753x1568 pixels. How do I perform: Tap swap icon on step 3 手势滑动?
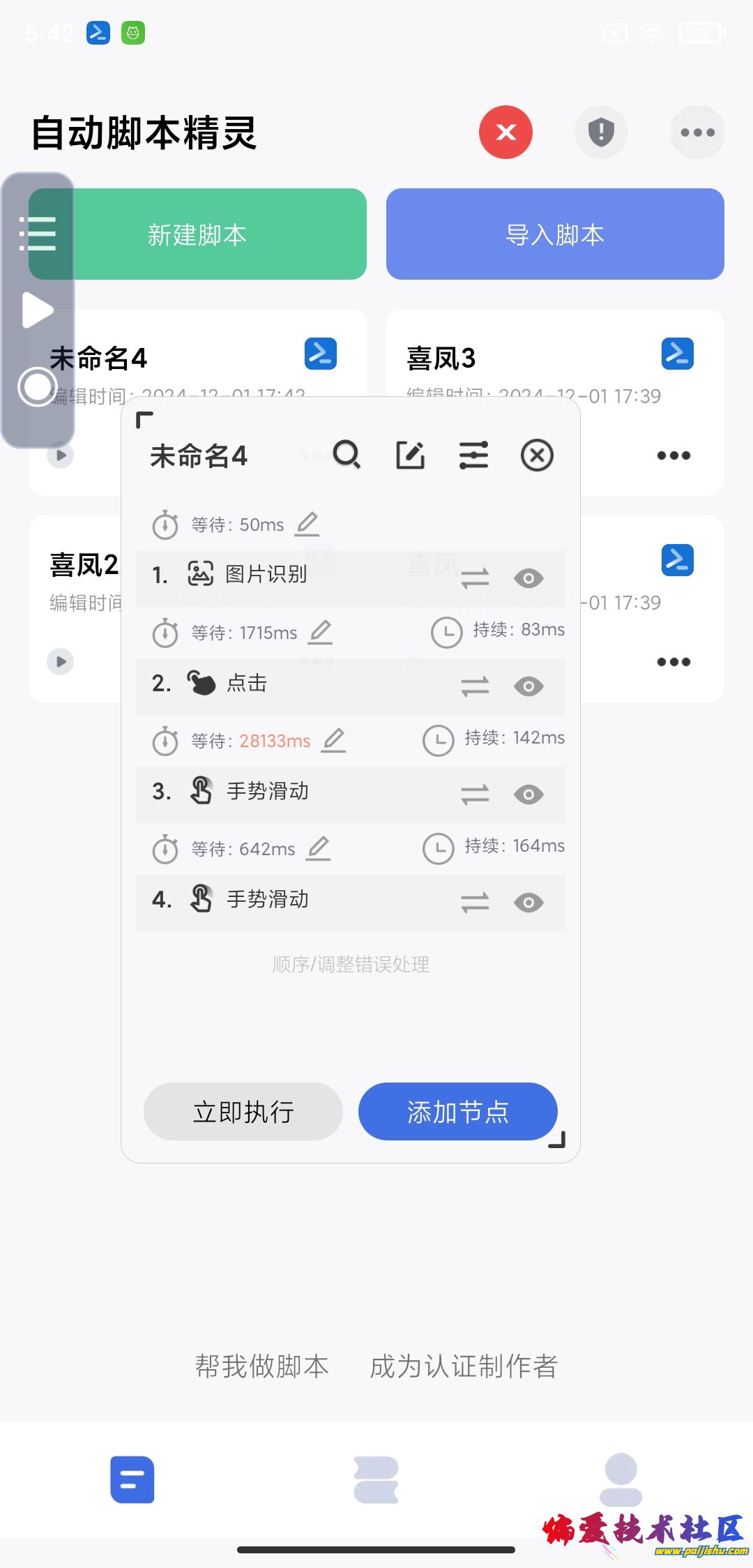(x=475, y=794)
